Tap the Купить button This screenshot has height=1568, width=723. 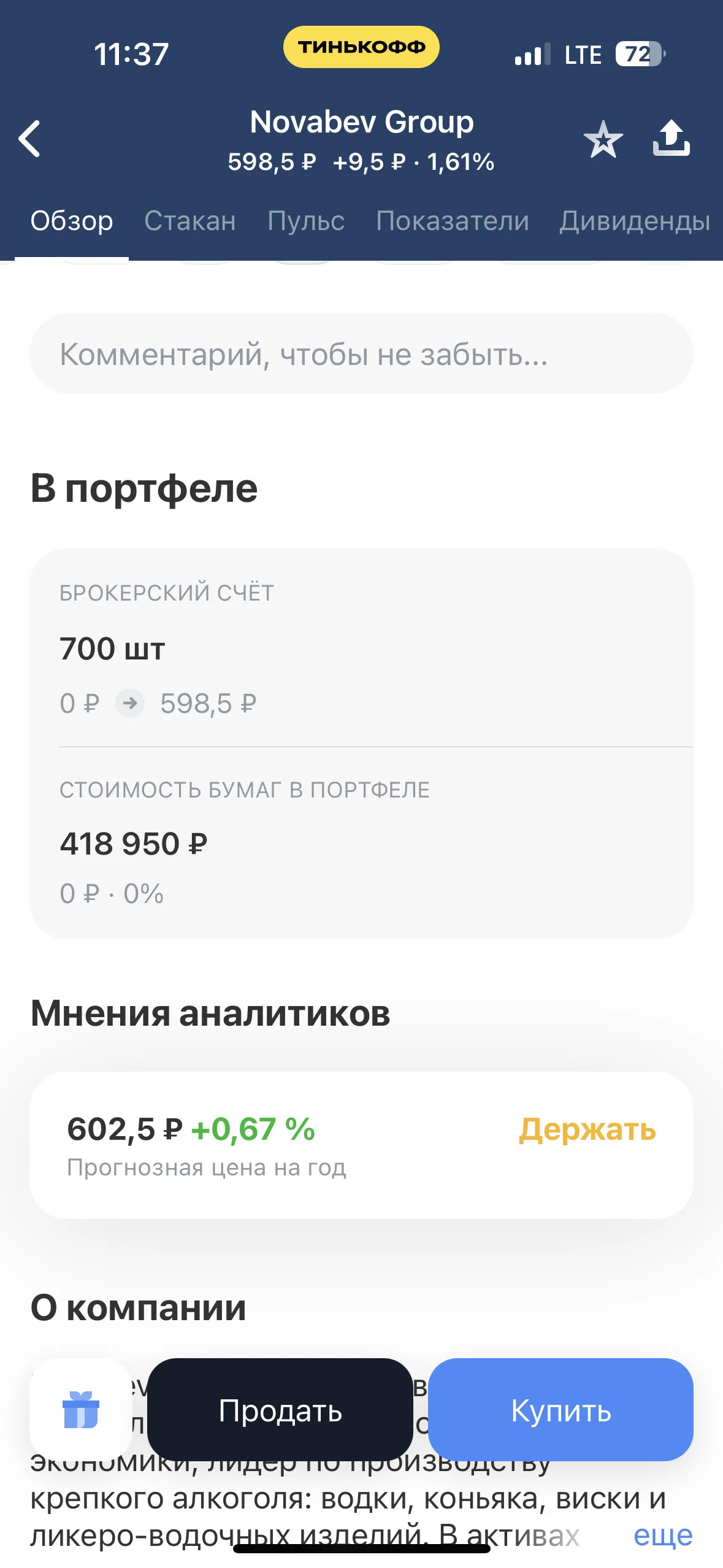coord(560,1410)
